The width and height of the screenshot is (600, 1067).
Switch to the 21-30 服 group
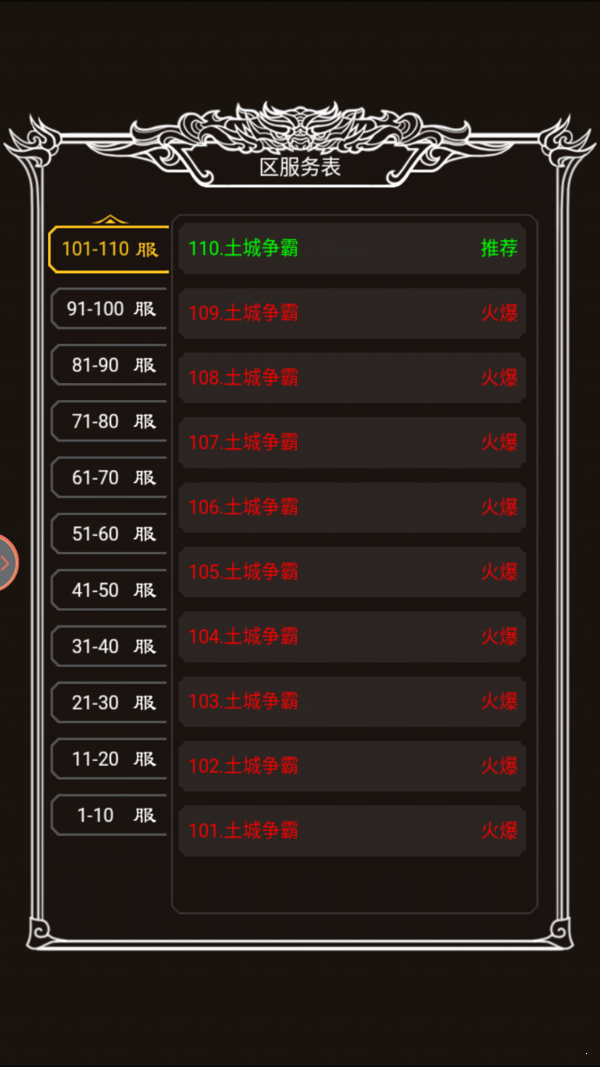point(109,702)
